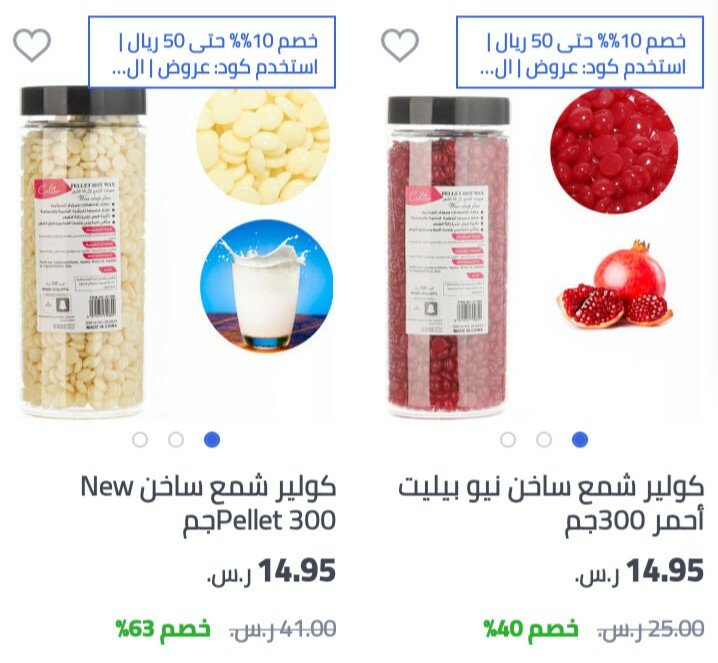718x663 pixels.
Task: Open discount code banner on white wax
Action: click(212, 52)
